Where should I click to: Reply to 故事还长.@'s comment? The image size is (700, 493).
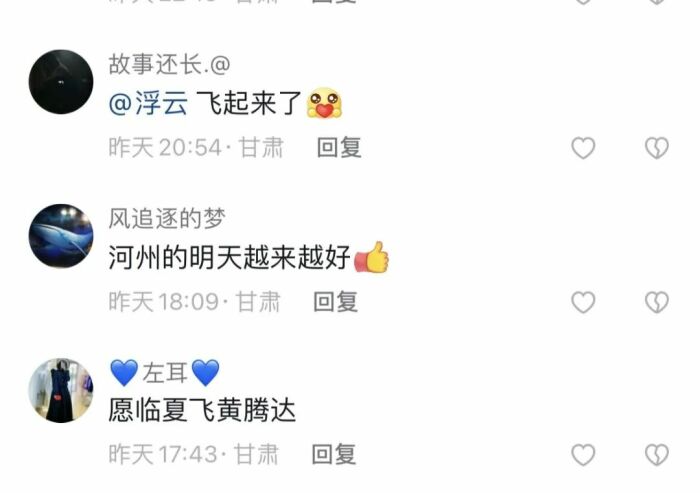[x=338, y=148]
